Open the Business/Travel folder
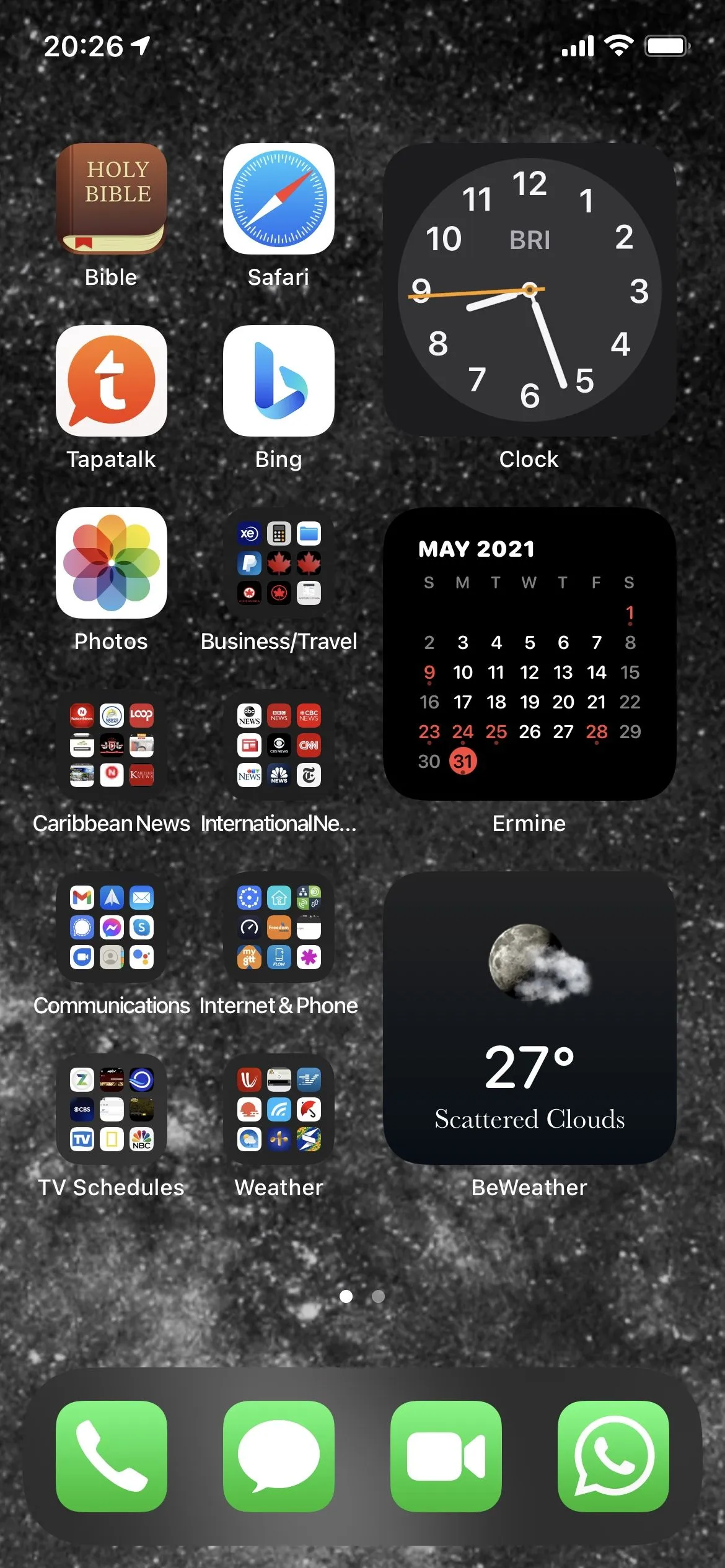This screenshot has width=725, height=1568. (x=279, y=563)
